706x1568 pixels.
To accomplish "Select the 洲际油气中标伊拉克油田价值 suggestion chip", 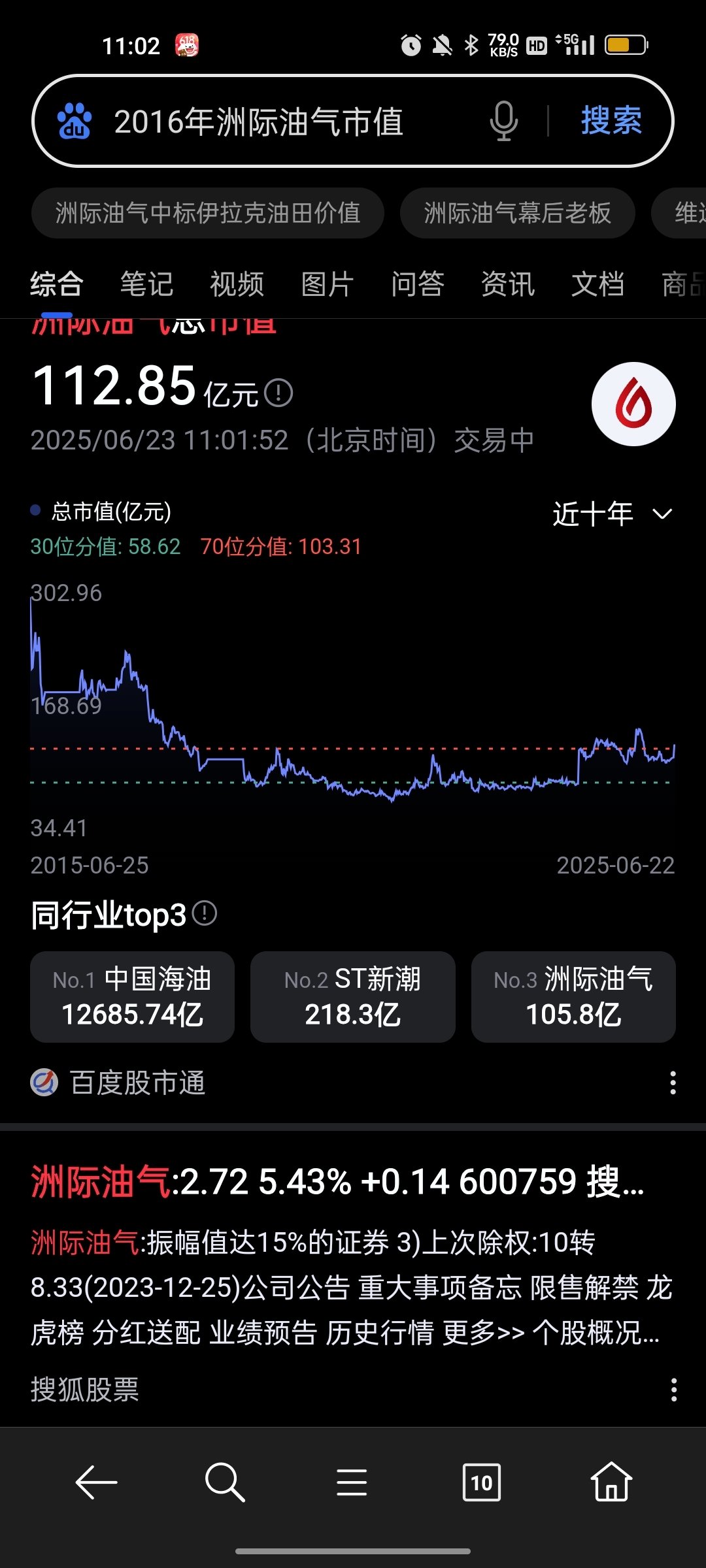I will pyautogui.click(x=208, y=213).
